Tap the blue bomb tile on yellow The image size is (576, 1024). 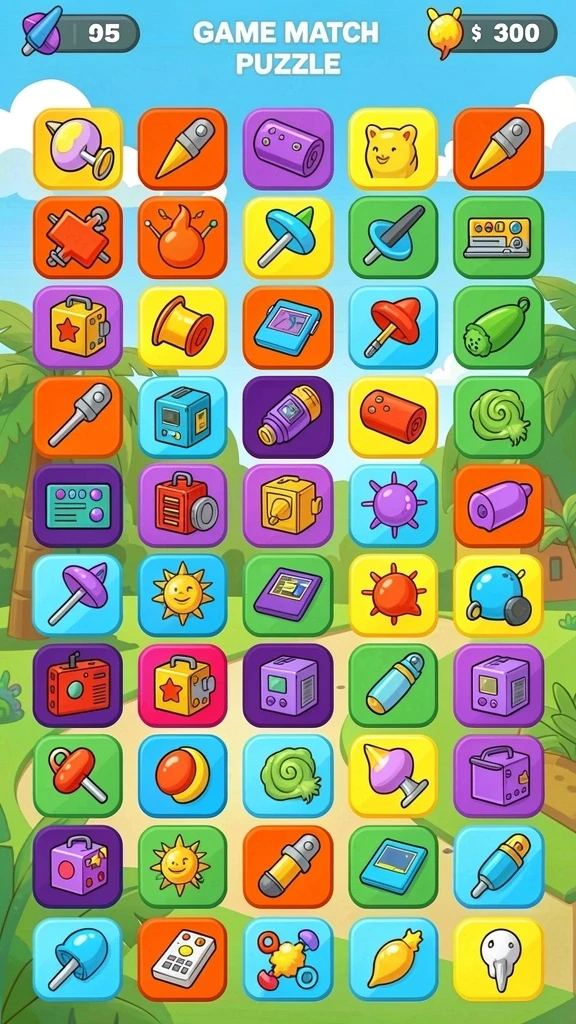(498, 595)
